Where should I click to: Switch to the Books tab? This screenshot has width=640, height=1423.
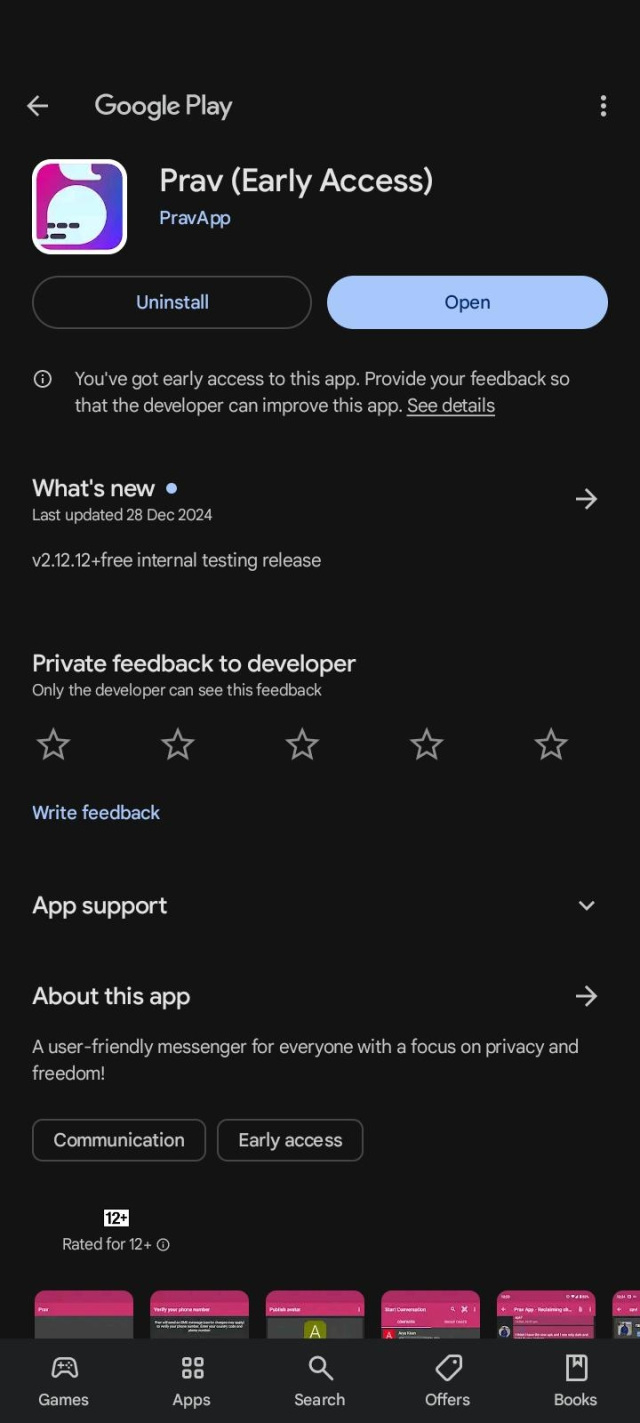click(575, 1380)
